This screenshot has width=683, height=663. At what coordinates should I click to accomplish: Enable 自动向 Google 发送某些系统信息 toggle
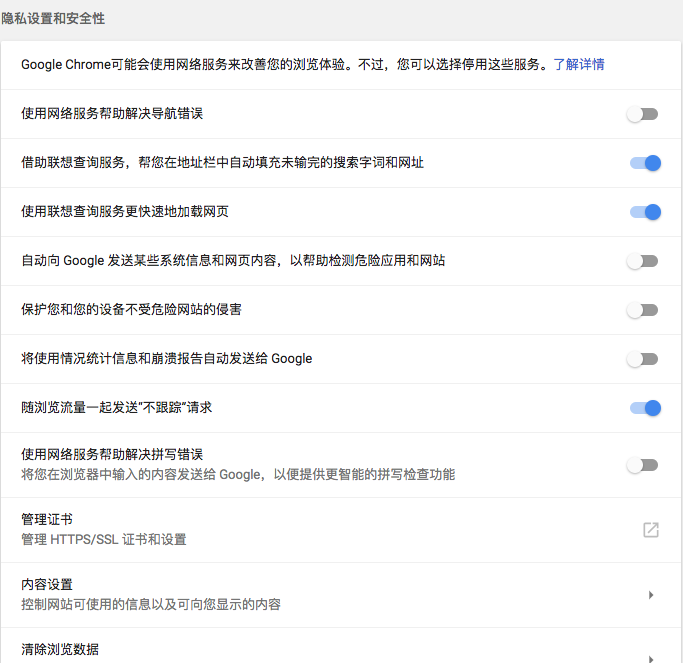[643, 261]
